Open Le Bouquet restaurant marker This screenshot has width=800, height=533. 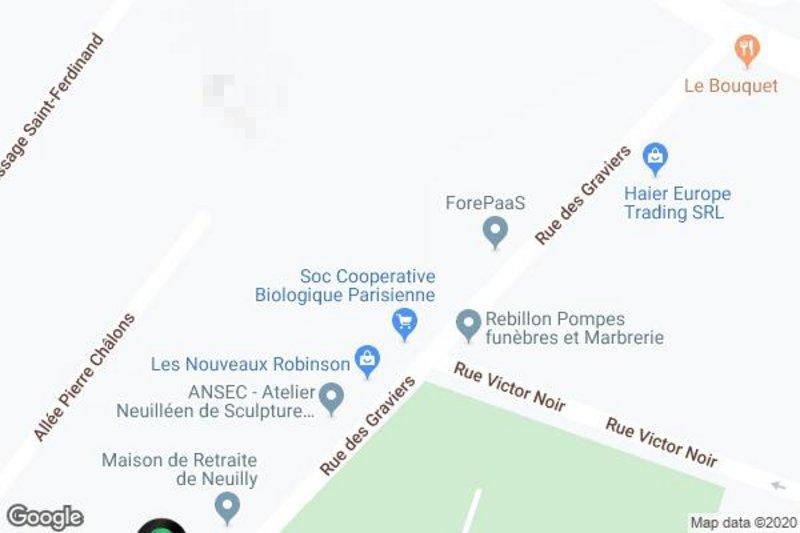(746, 47)
